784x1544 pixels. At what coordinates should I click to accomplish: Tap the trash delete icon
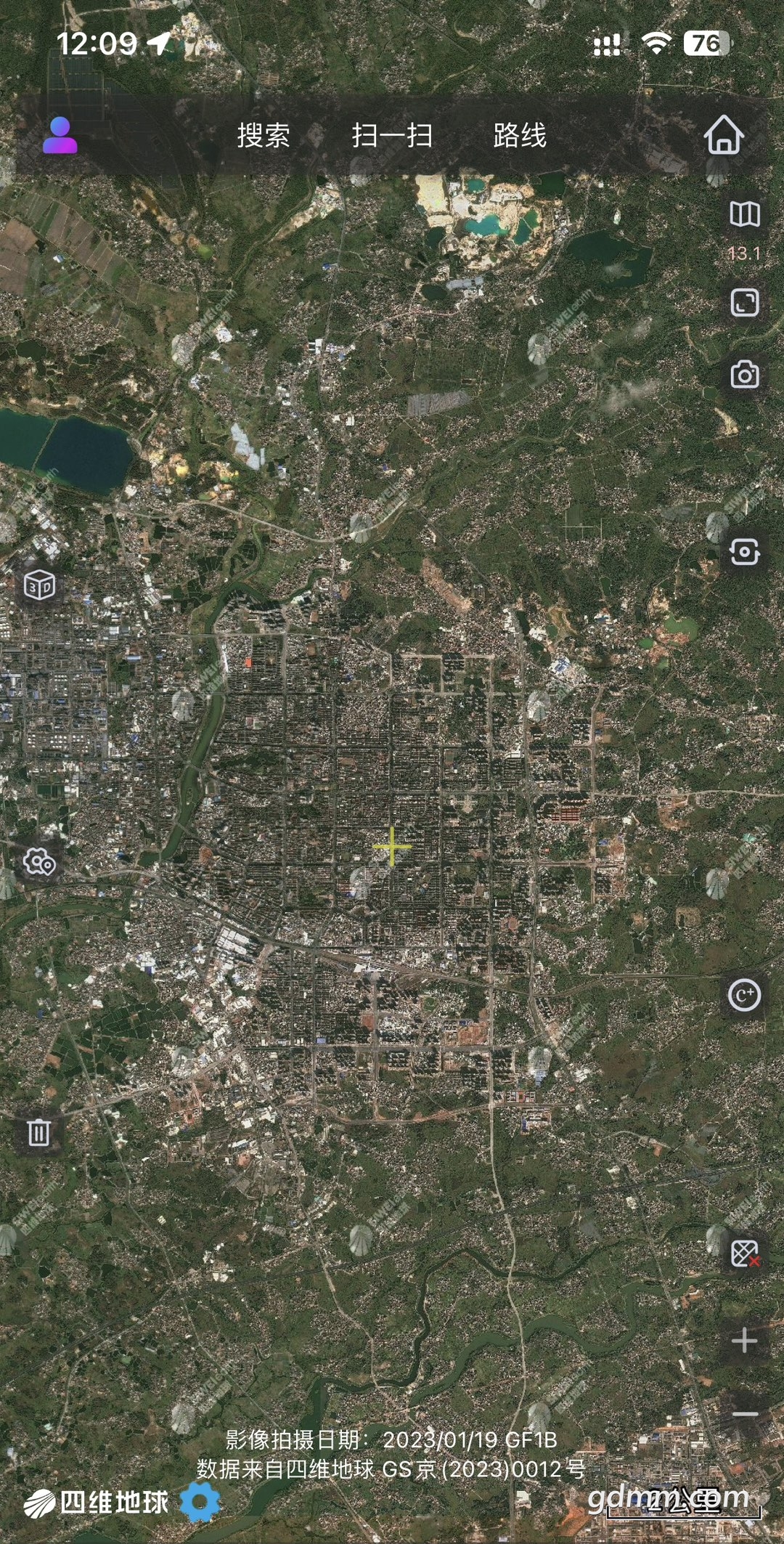point(38,1132)
